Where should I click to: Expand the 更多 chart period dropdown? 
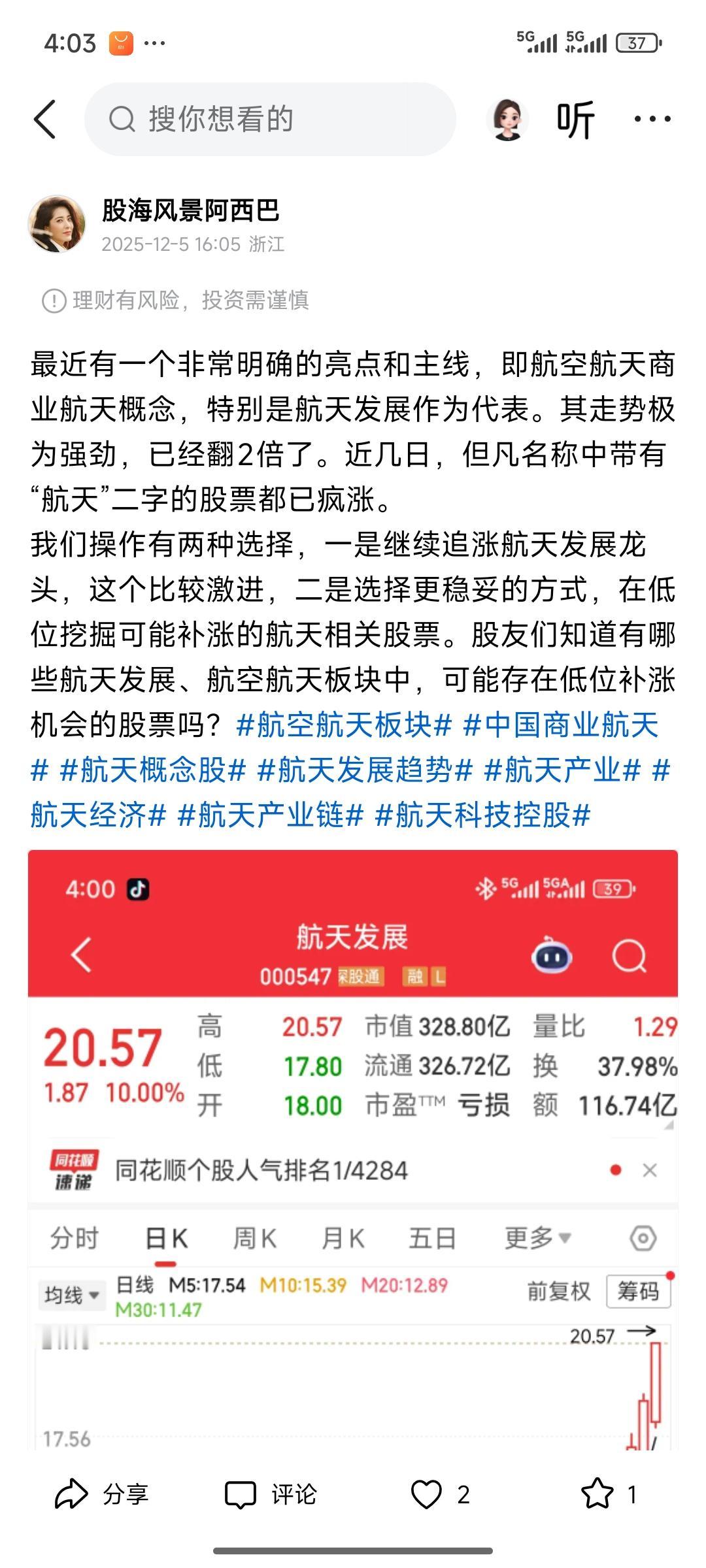pyautogui.click(x=536, y=1236)
